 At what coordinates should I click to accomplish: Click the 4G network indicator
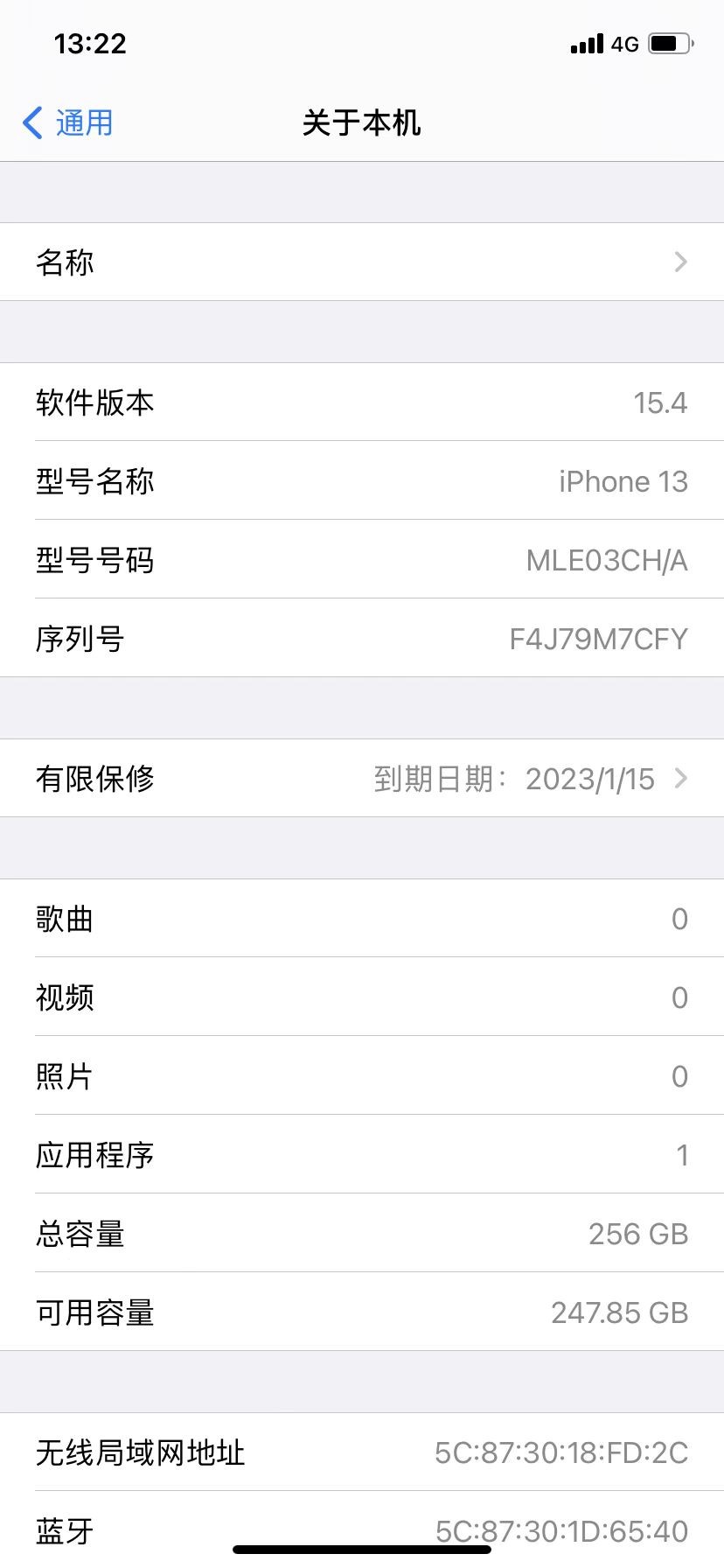pos(623,44)
